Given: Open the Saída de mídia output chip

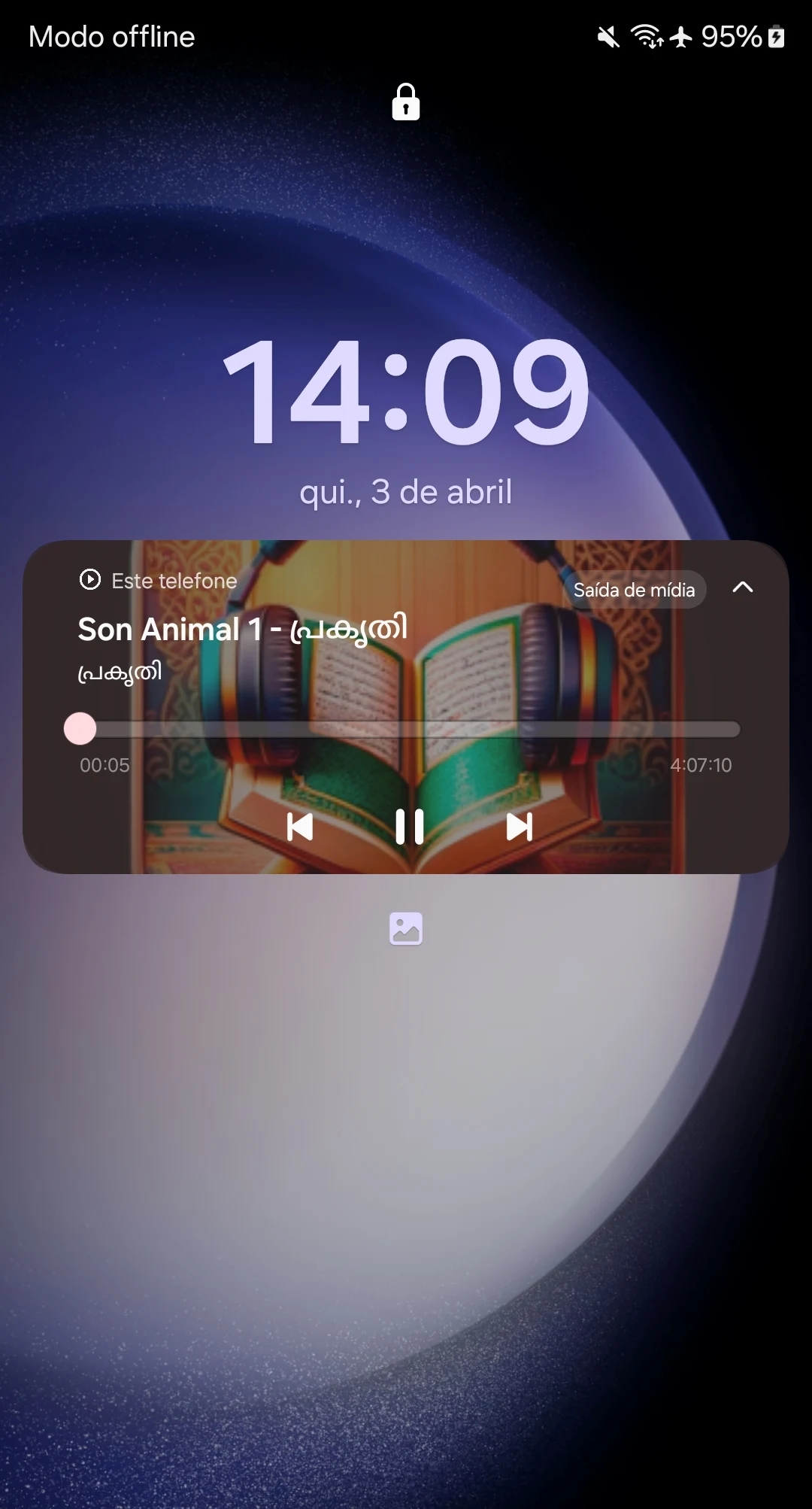Looking at the screenshot, I should click(x=635, y=590).
